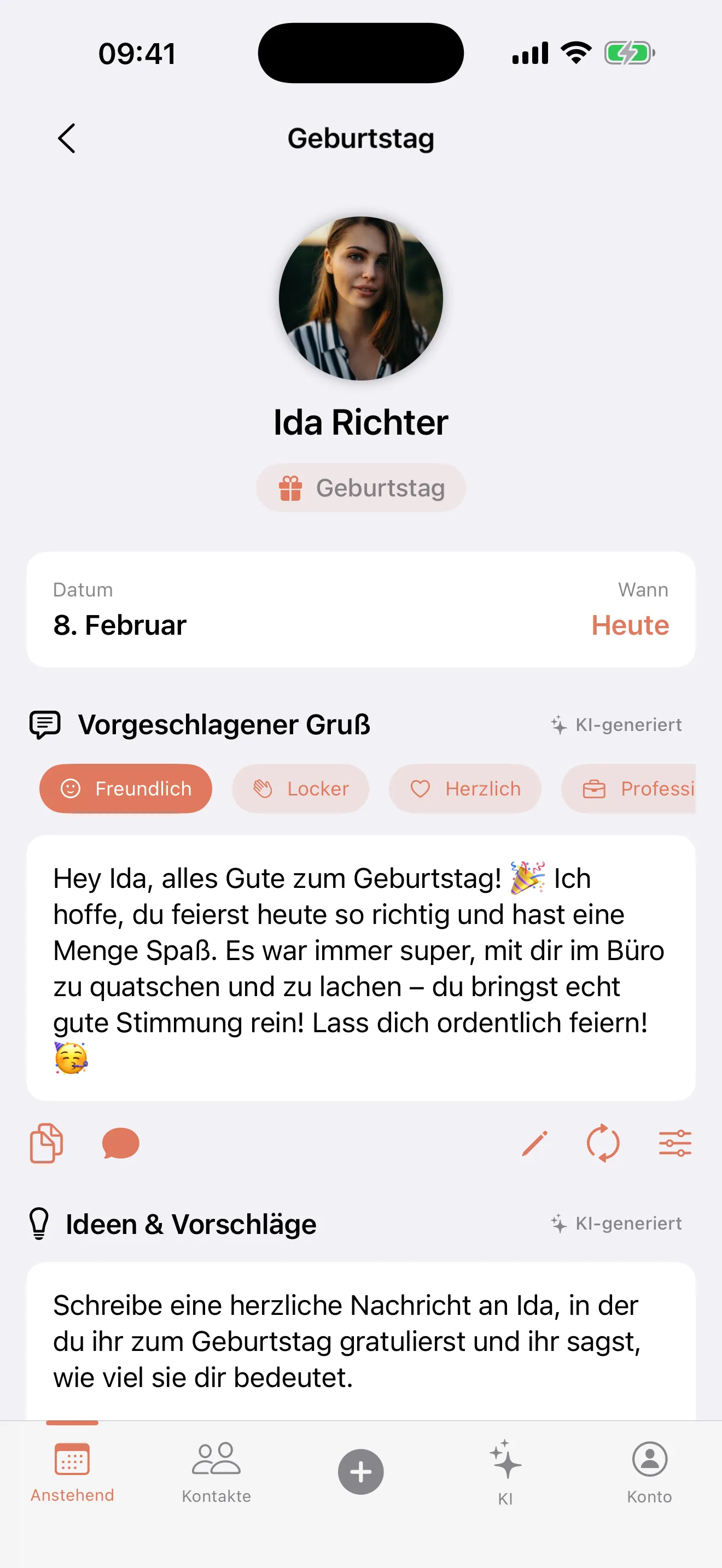Switch greeting tone to Locker
The width and height of the screenshot is (722, 1568).
[300, 788]
